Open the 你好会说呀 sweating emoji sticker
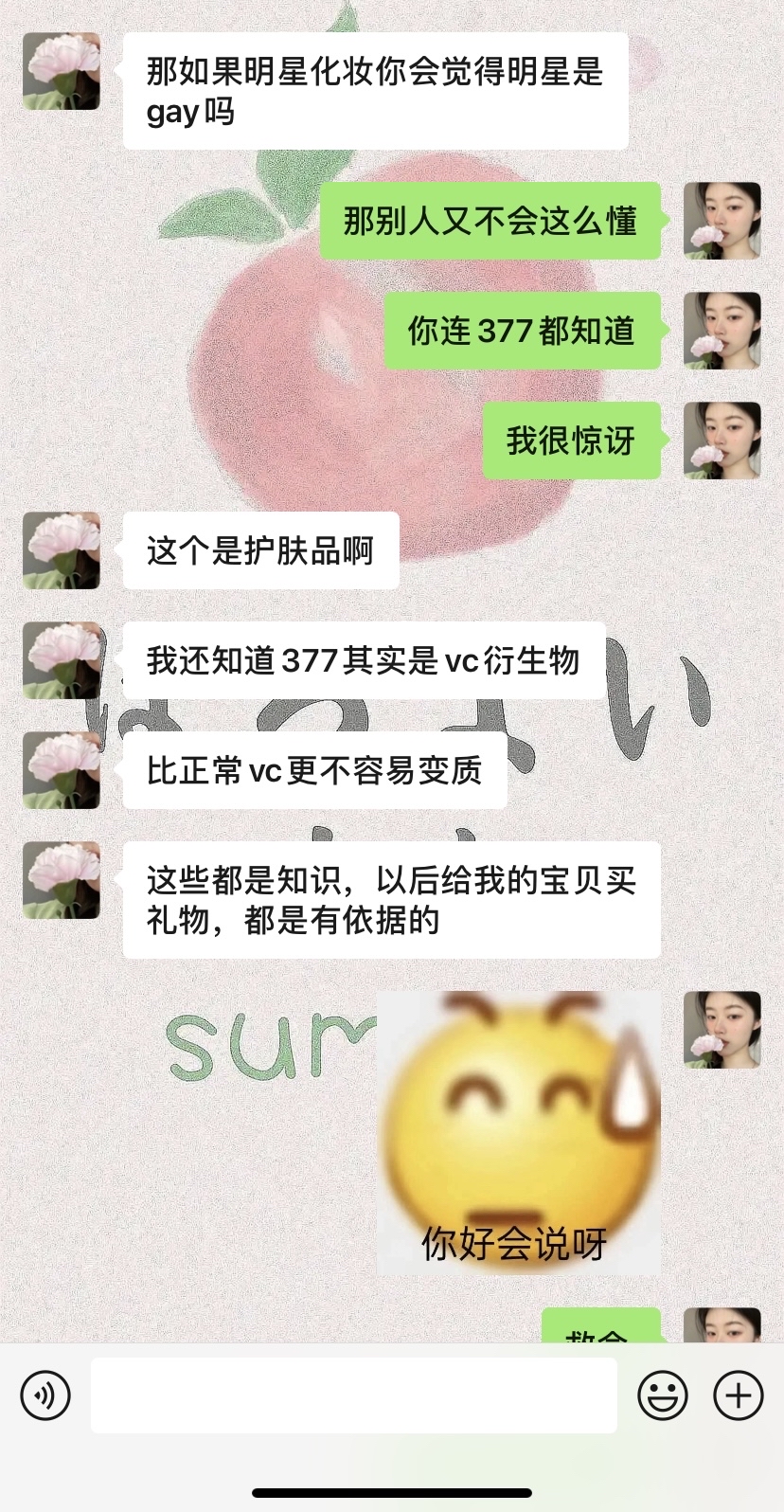 [518, 1132]
